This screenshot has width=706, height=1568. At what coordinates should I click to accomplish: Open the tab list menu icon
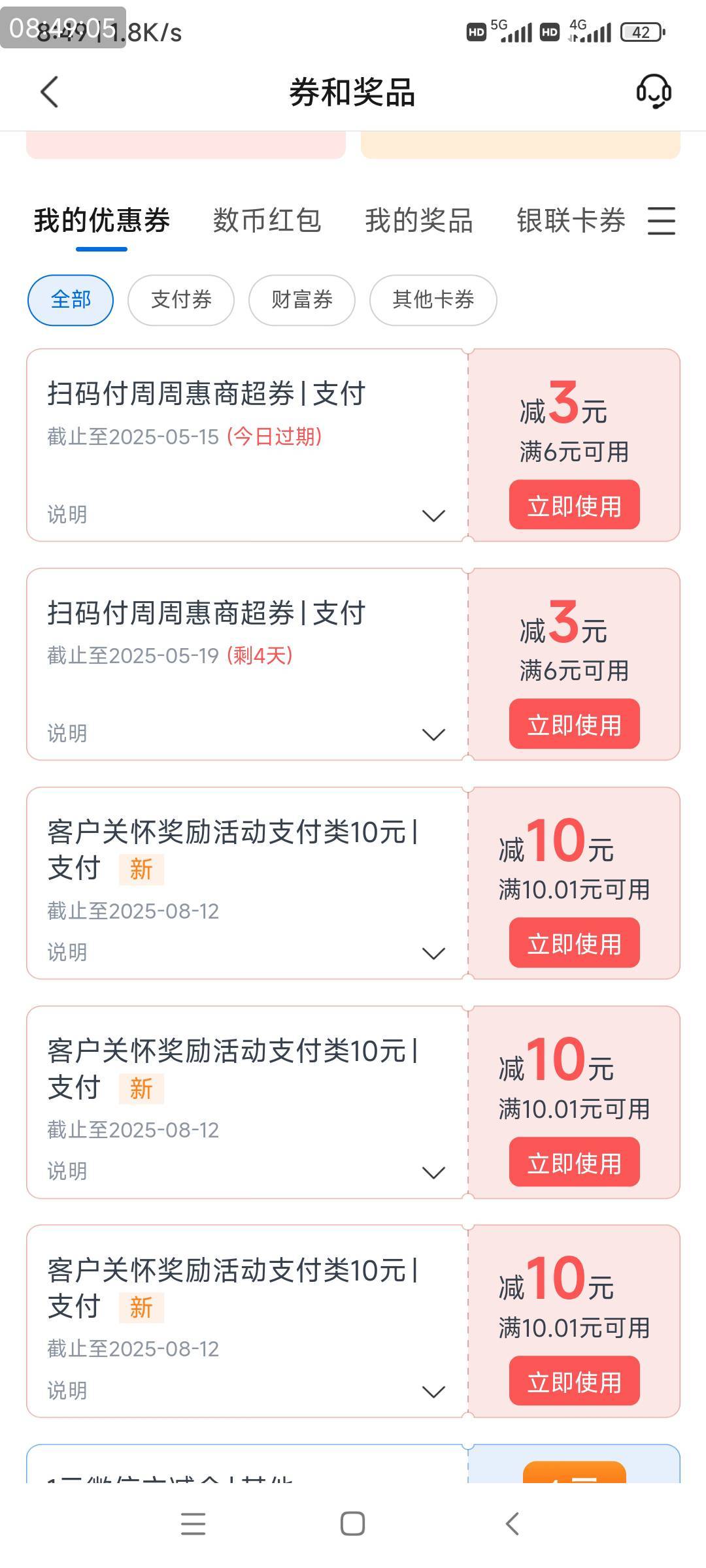(x=661, y=221)
